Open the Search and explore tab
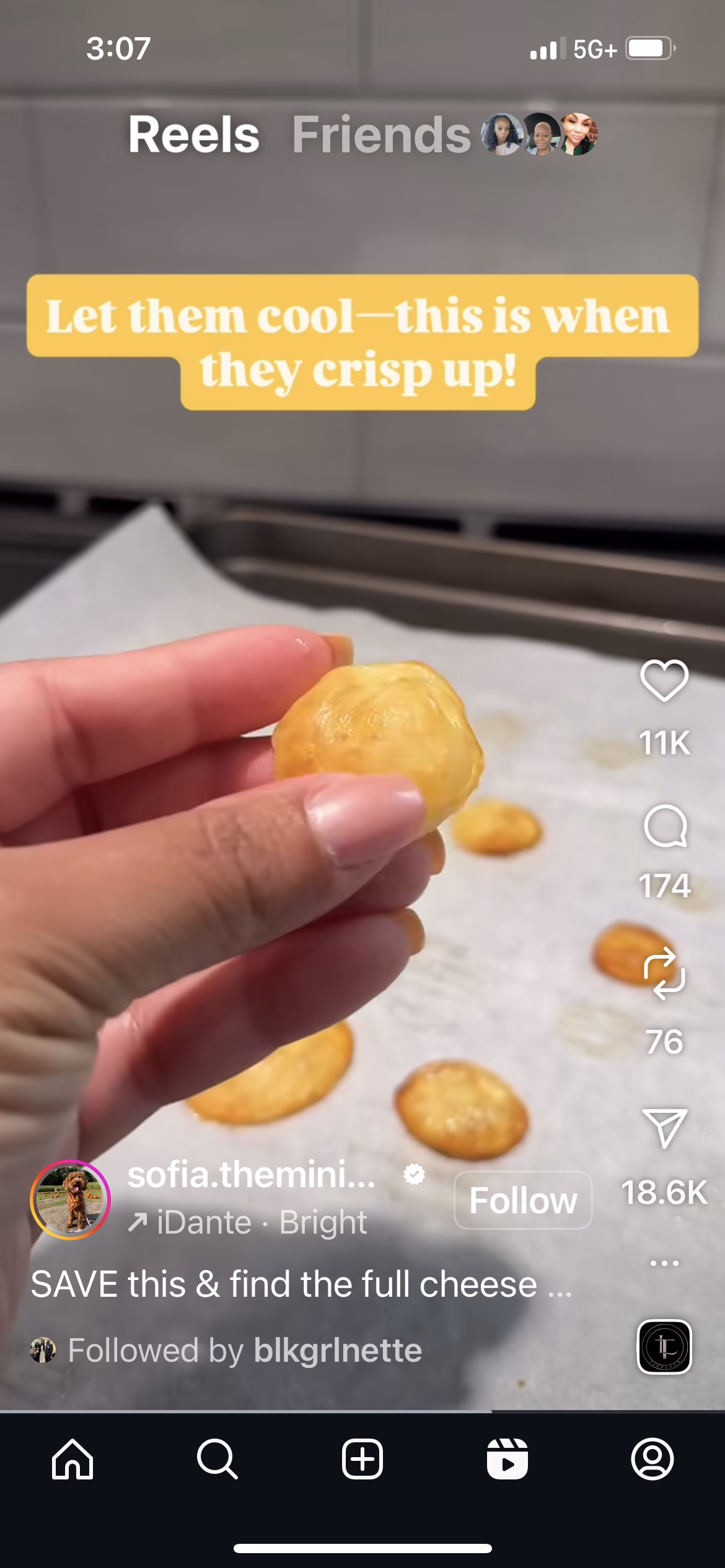 [217, 1459]
